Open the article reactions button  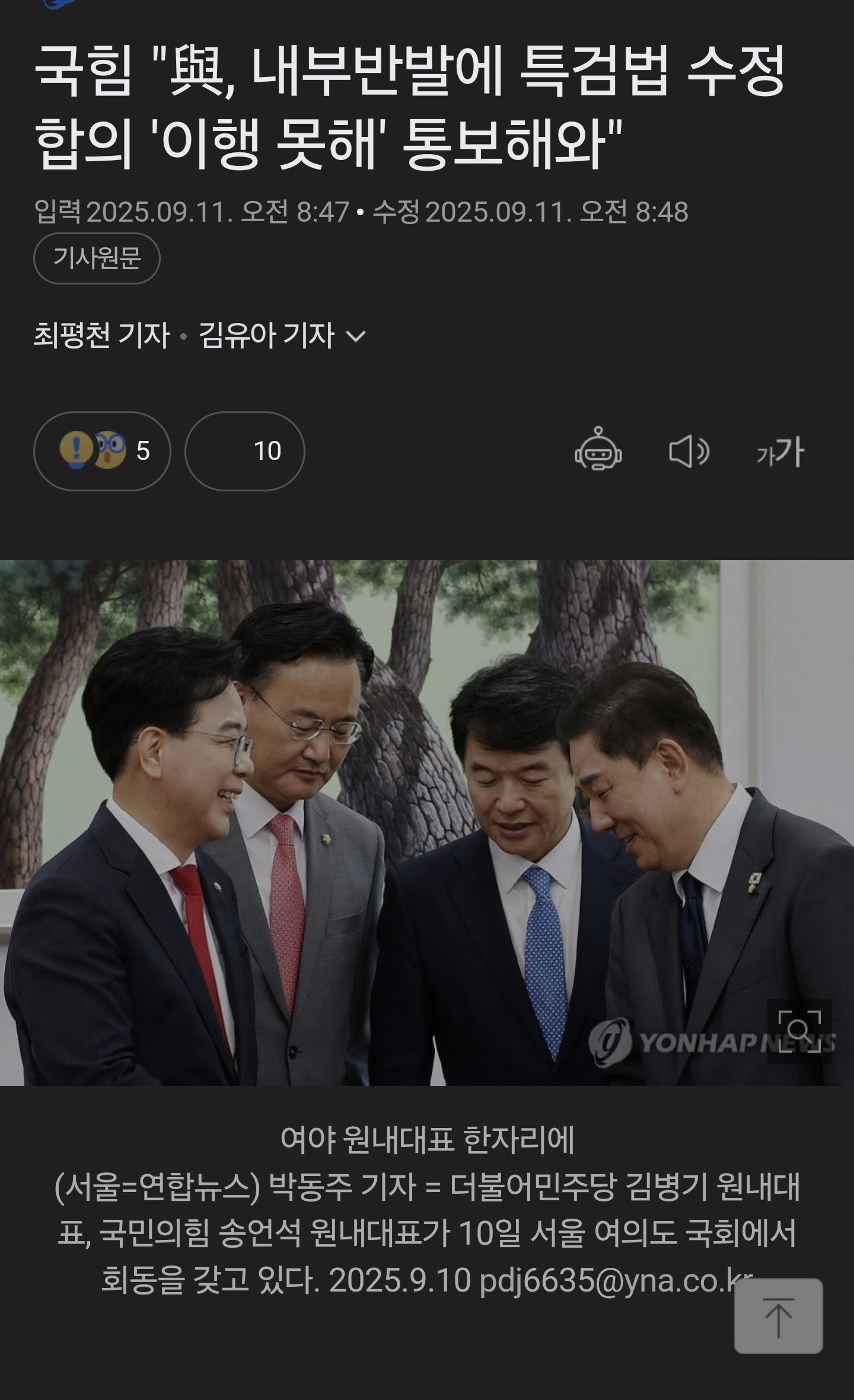pos(102,451)
